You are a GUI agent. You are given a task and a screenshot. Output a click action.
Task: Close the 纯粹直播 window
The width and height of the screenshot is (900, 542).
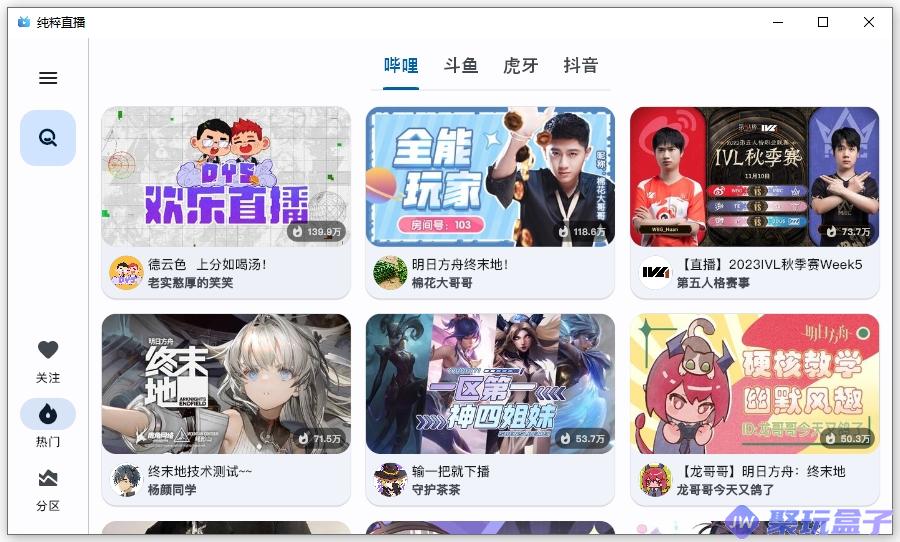pyautogui.click(x=868, y=22)
